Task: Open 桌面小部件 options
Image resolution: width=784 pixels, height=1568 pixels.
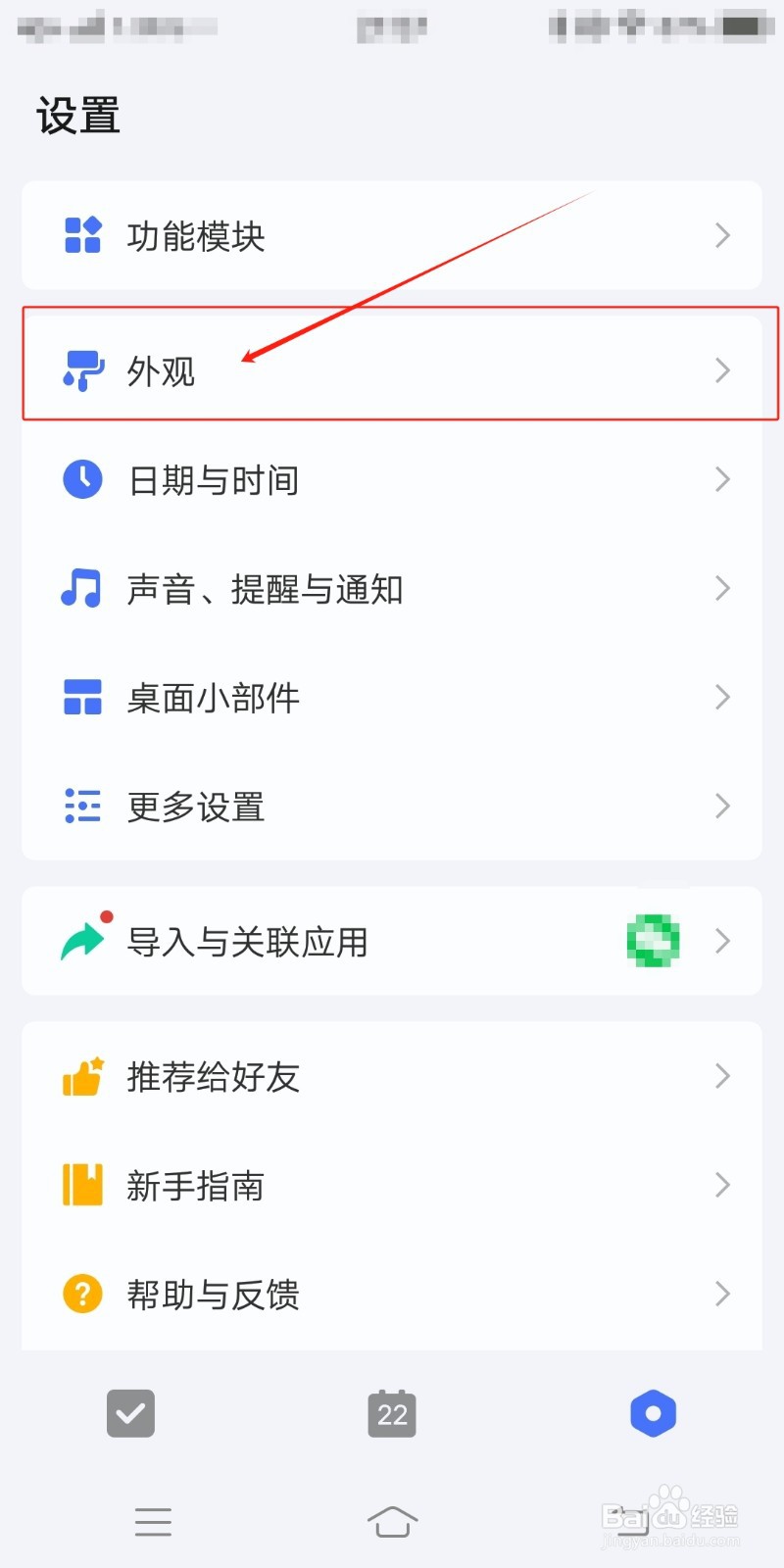Action: pos(392,698)
